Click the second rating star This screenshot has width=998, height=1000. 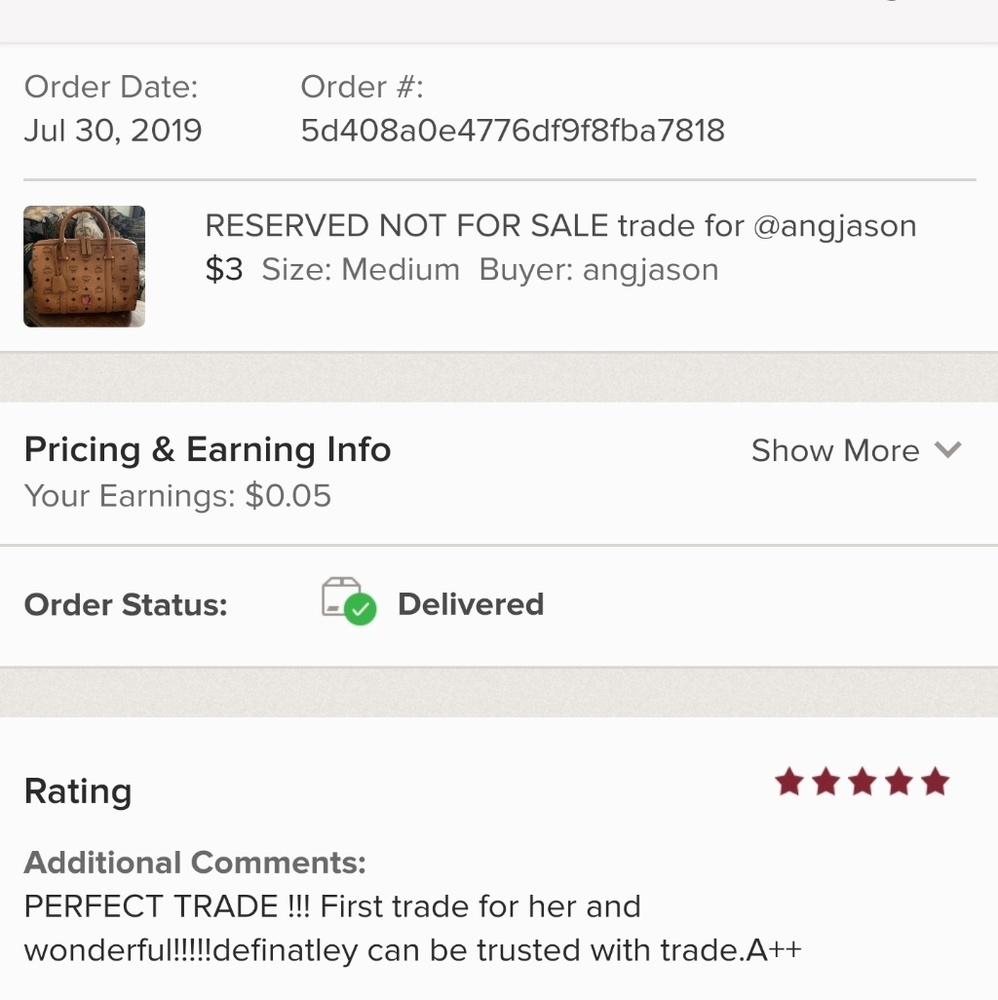(x=826, y=782)
